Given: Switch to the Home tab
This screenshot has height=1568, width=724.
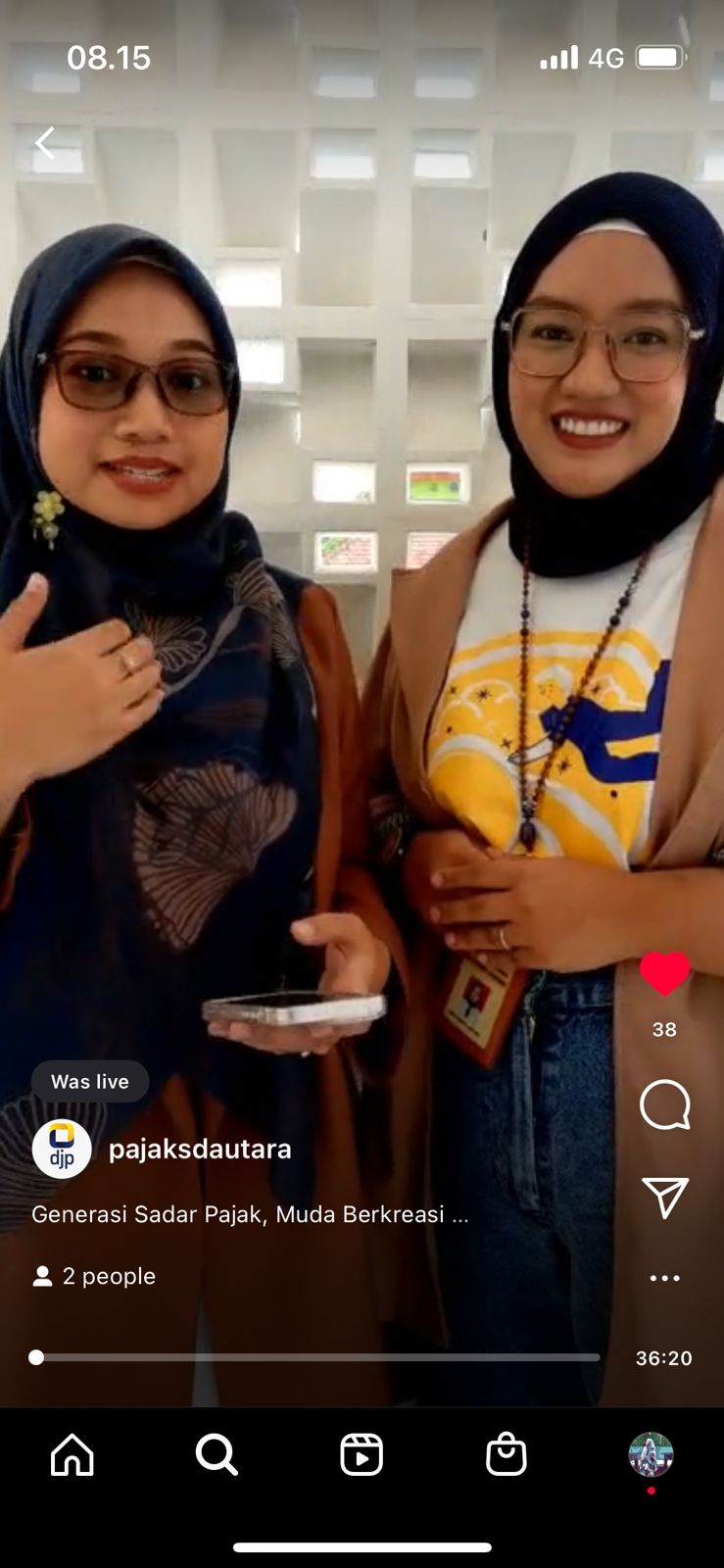Looking at the screenshot, I should (x=72, y=1454).
